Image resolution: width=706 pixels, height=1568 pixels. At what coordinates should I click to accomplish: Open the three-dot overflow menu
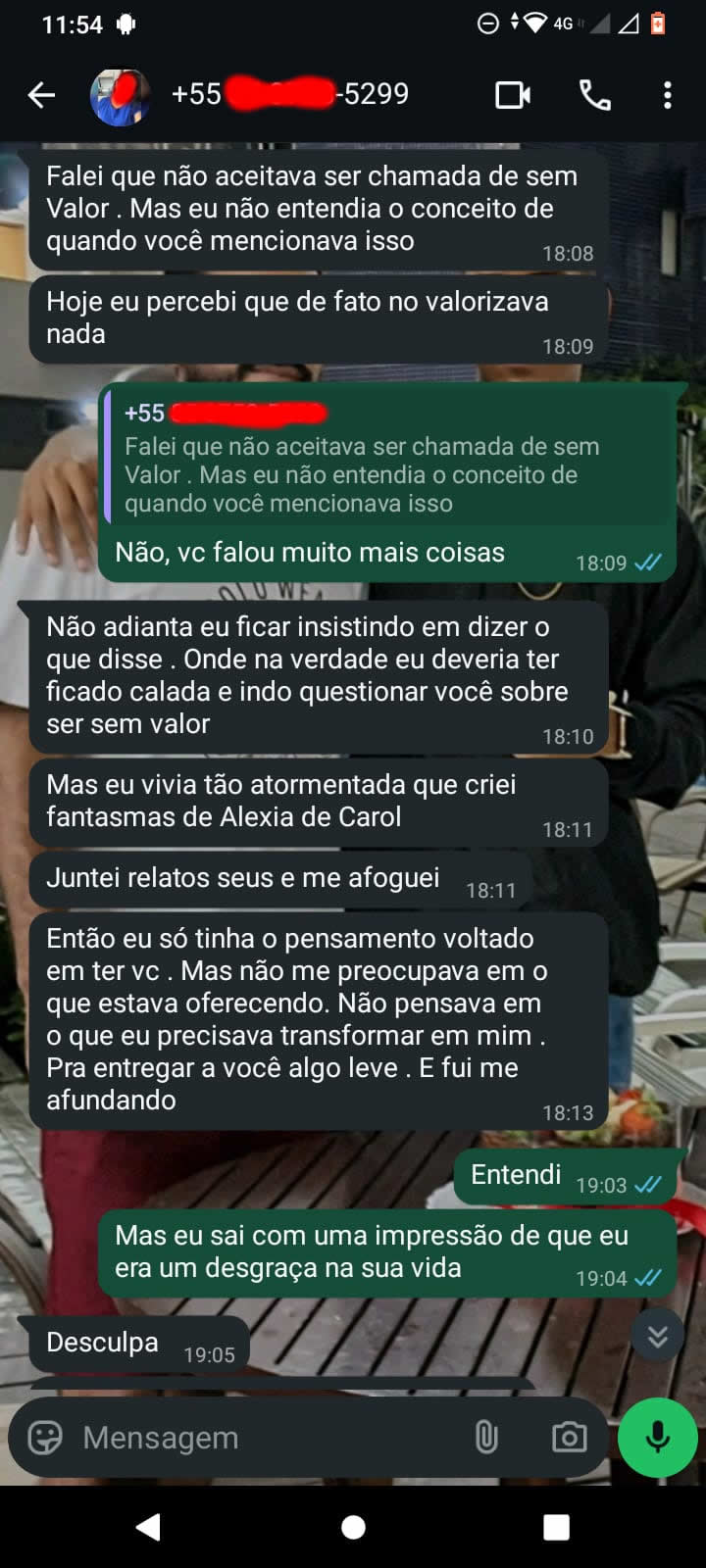(x=667, y=95)
